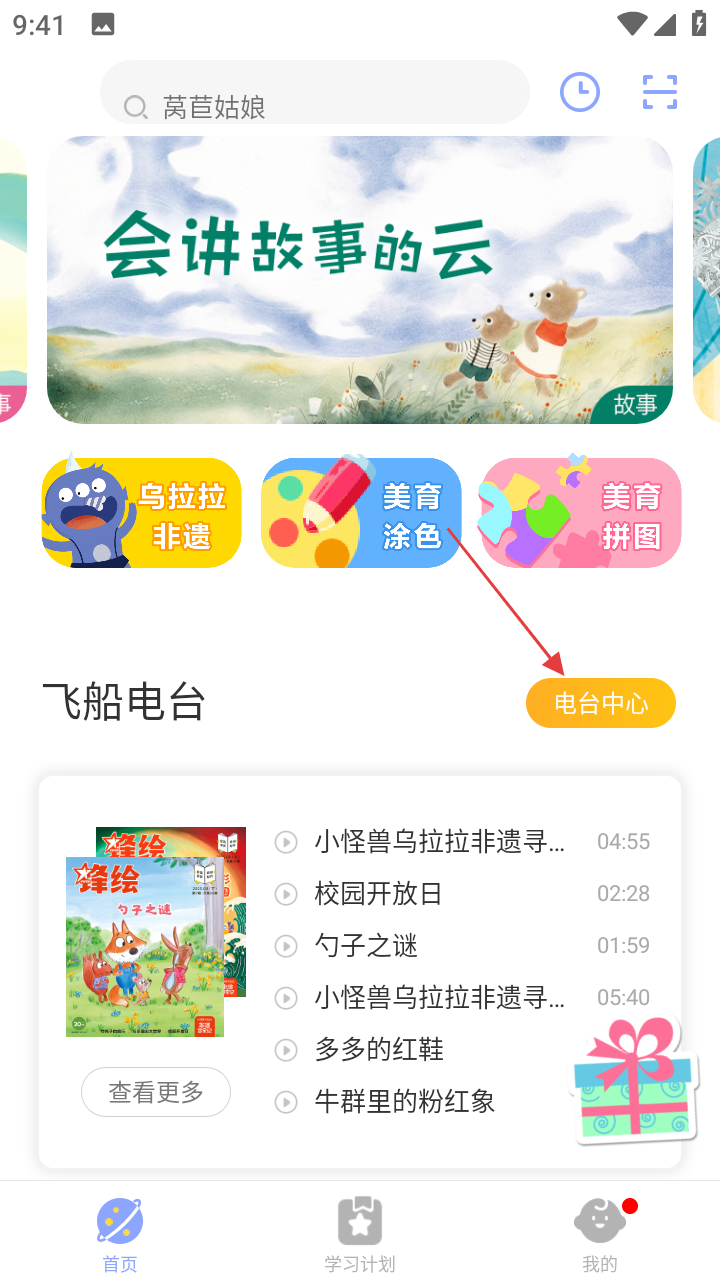This screenshot has height=1280, width=720.
Task: Tap the 查看更多 button
Action: (x=156, y=1092)
